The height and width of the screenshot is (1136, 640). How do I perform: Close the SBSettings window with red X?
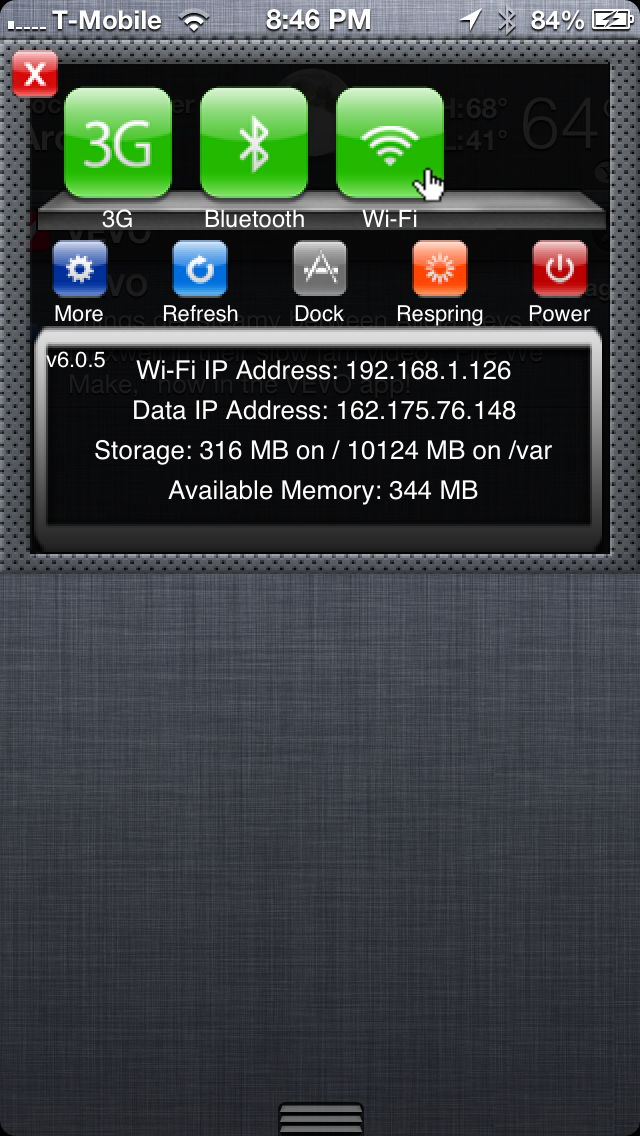[x=35, y=76]
